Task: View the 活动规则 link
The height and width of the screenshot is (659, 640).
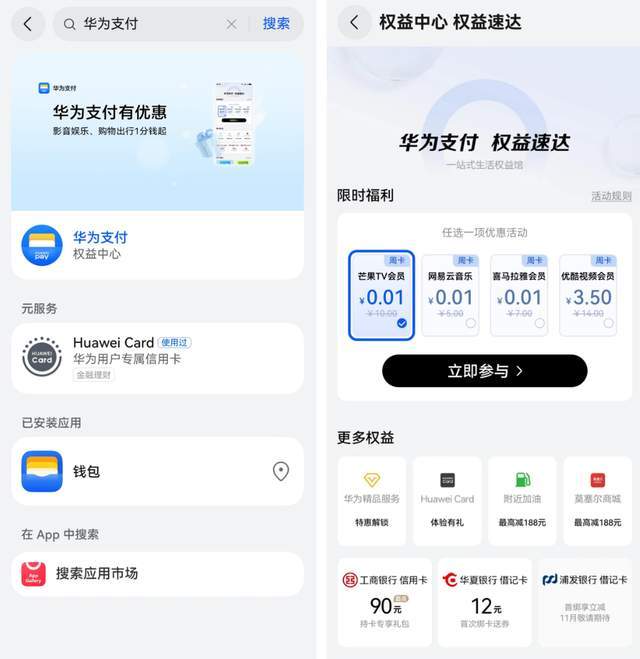Action: click(x=611, y=196)
